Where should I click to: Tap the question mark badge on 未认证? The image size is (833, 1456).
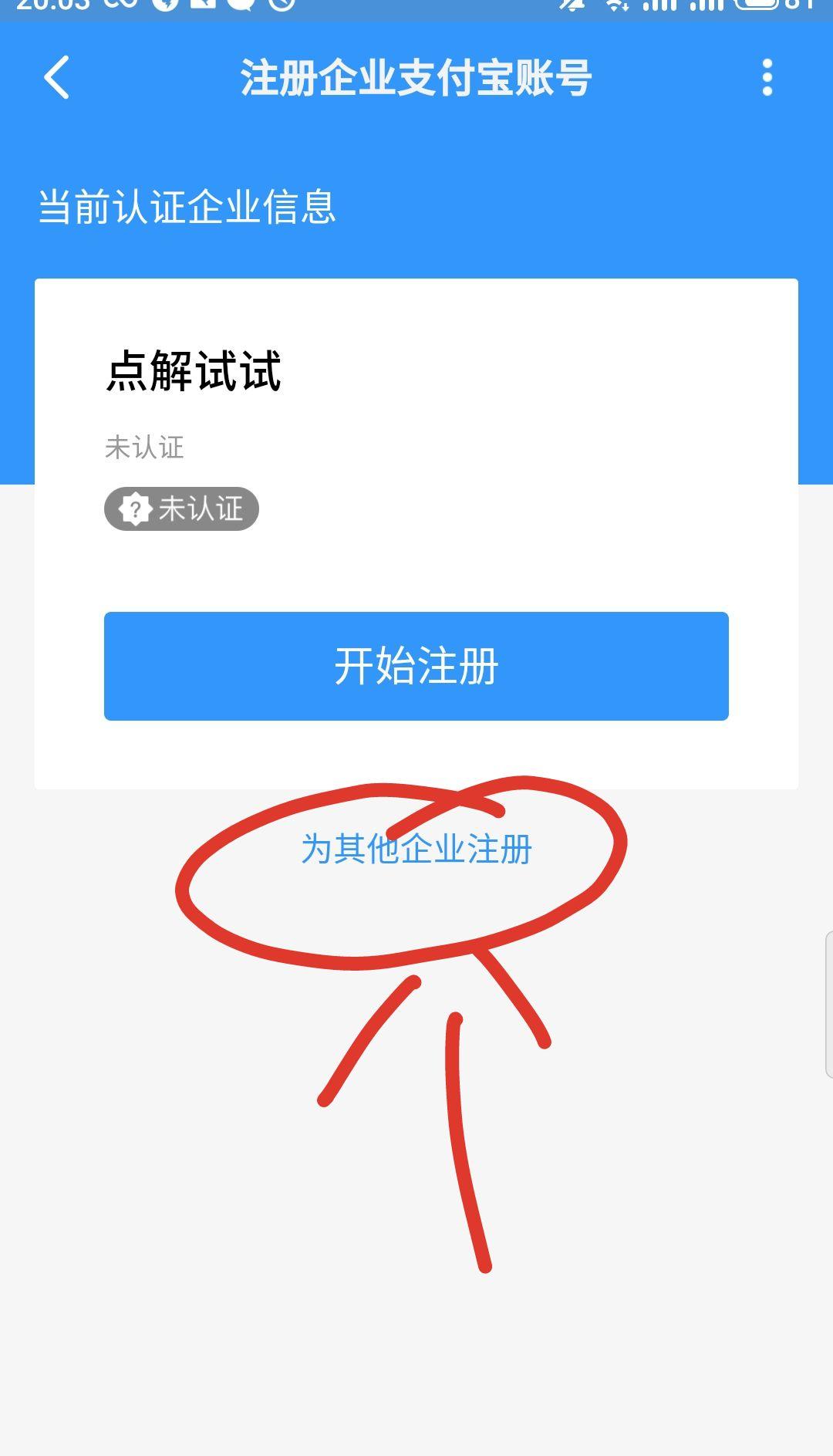click(135, 508)
